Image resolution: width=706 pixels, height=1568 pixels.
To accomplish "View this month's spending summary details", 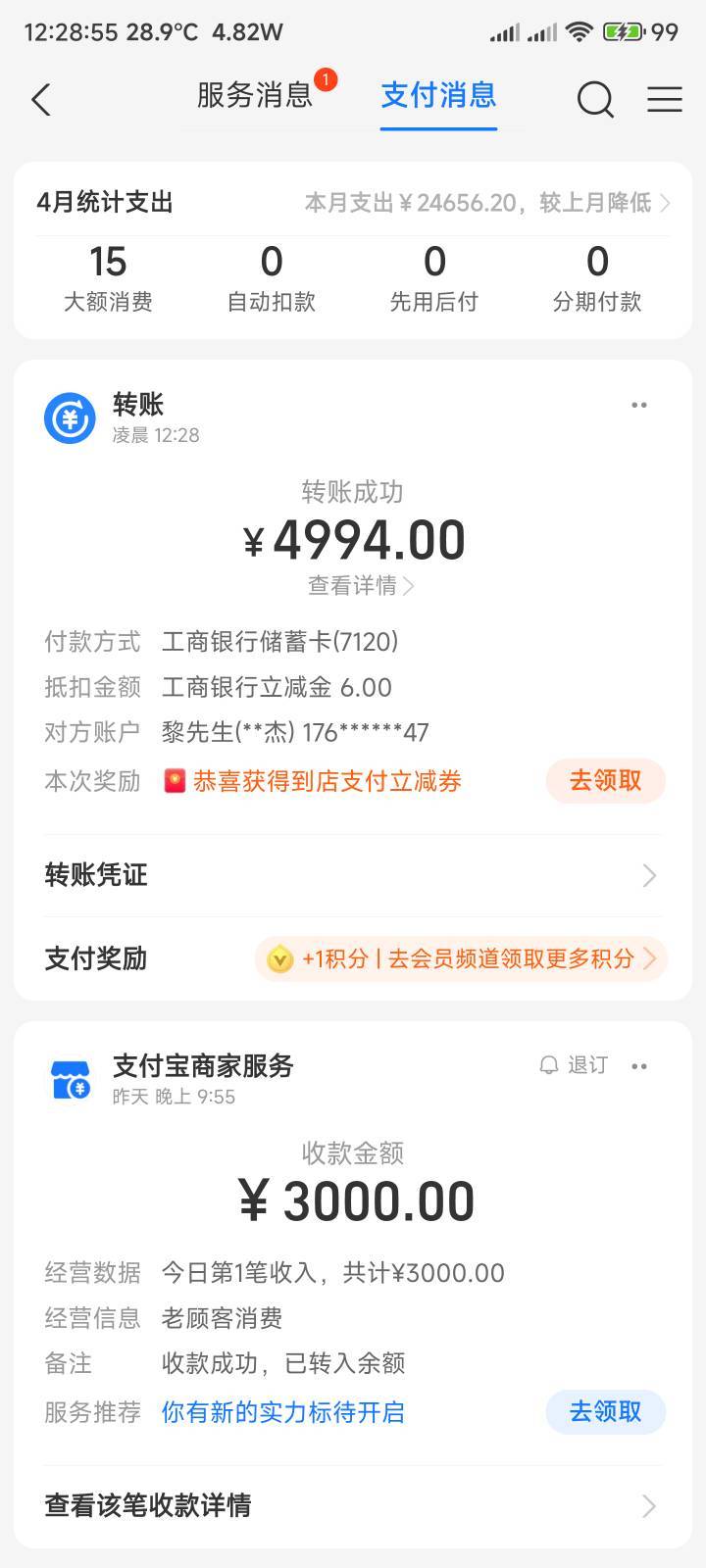I will pos(487,203).
